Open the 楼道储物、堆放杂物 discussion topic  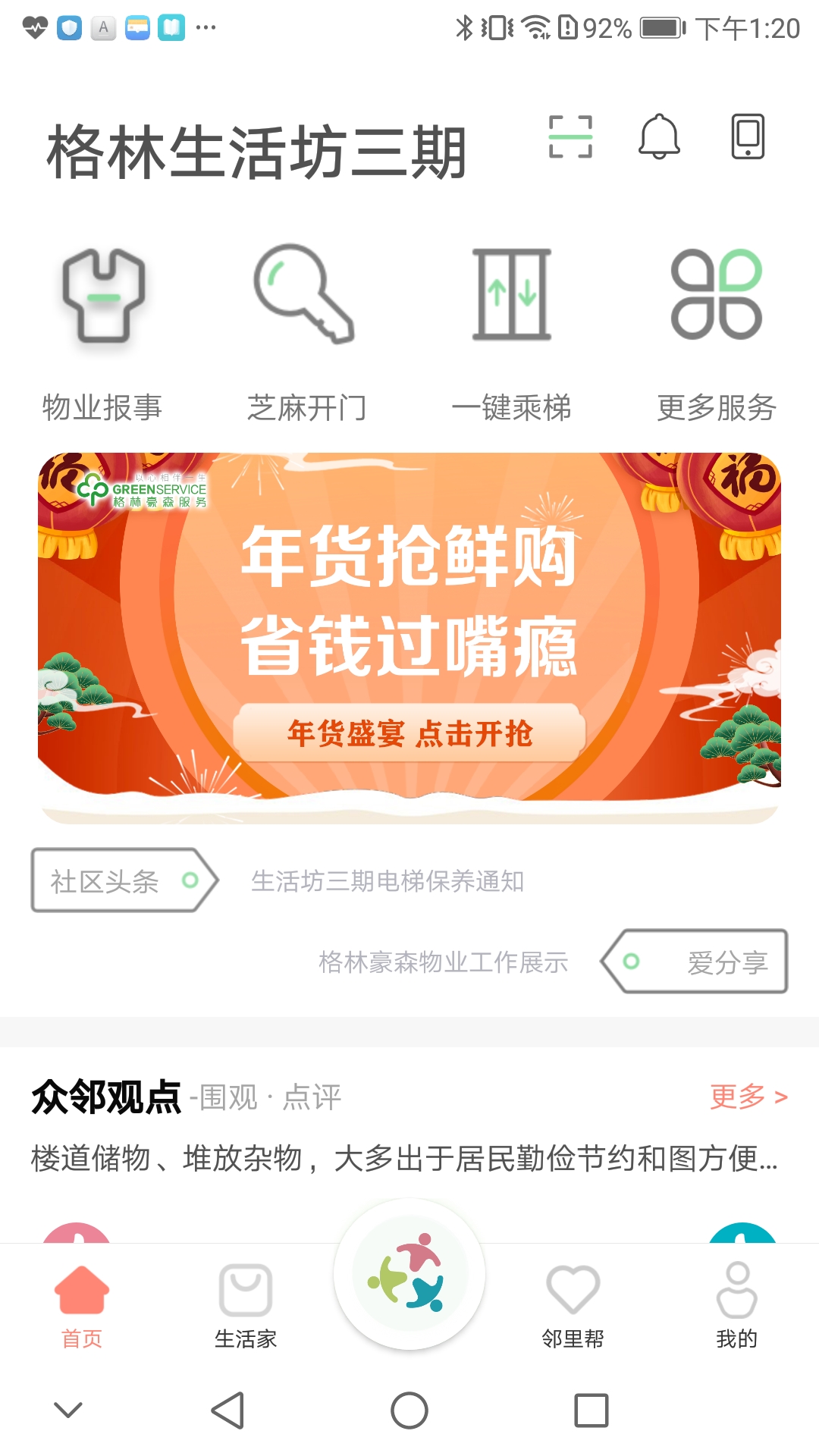point(403,1159)
